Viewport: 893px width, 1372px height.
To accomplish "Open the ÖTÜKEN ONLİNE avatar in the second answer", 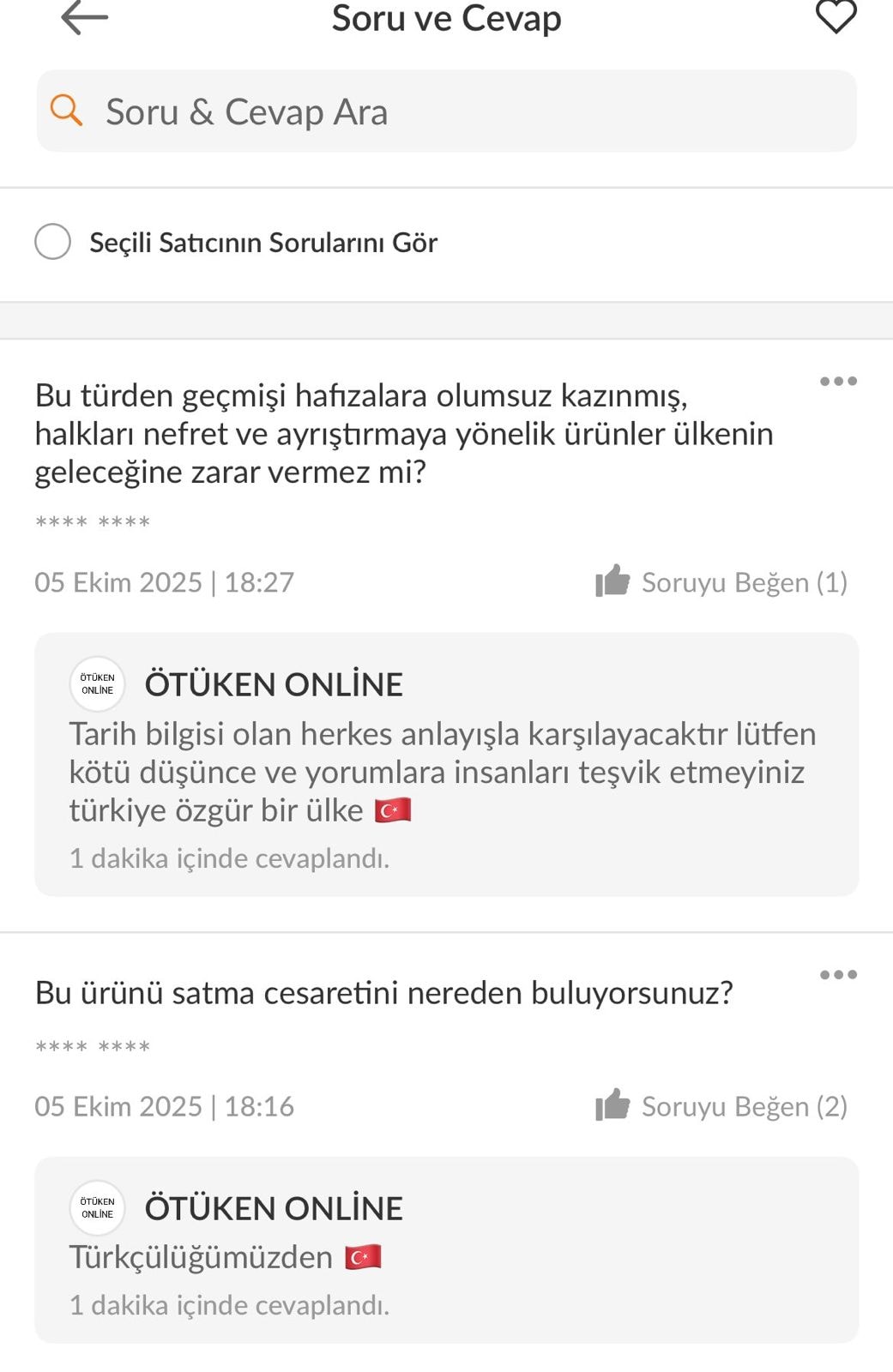I will [x=97, y=1208].
